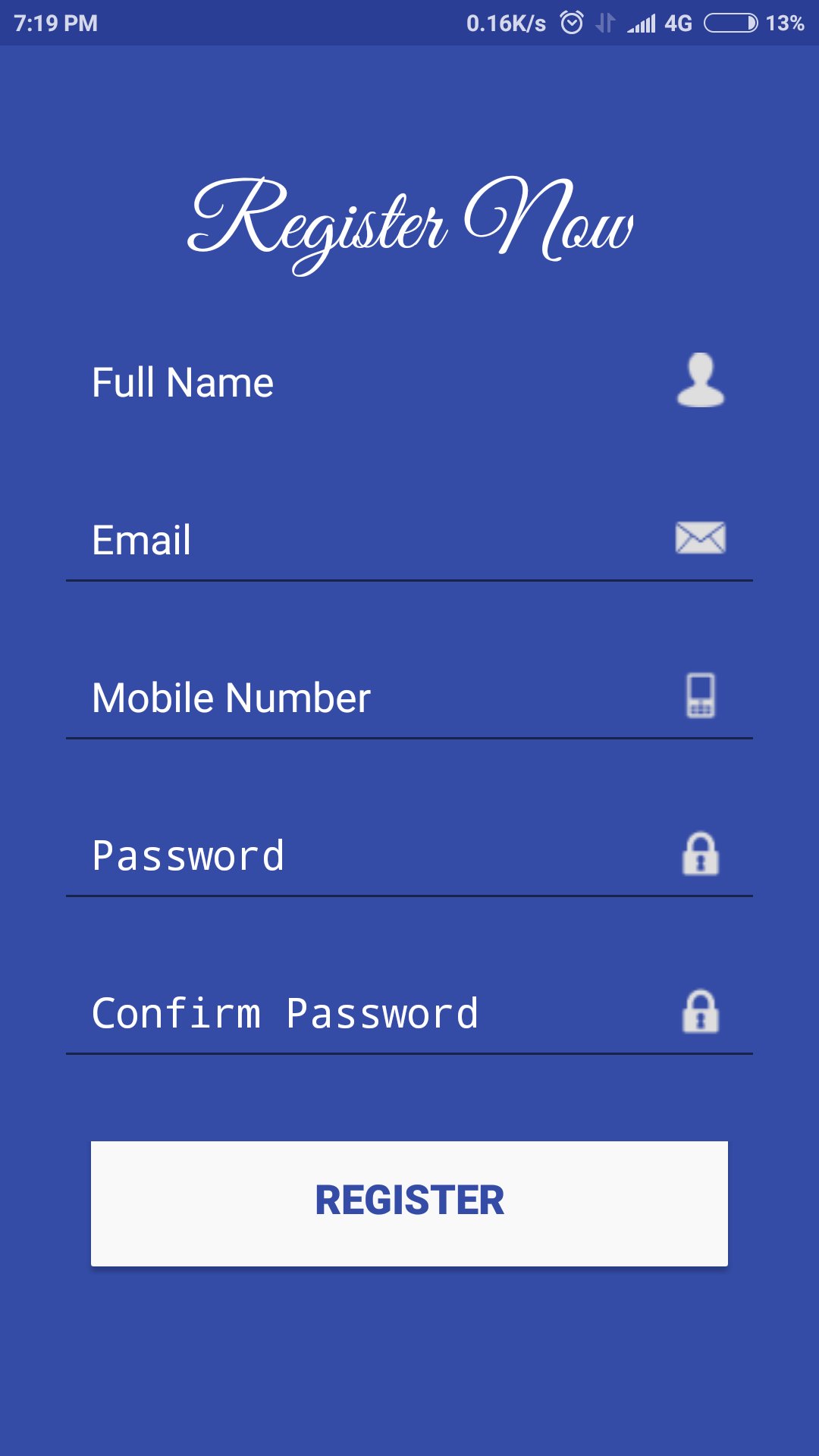
Task: Select the Mobile Number input field
Action: pyautogui.click(x=341, y=697)
